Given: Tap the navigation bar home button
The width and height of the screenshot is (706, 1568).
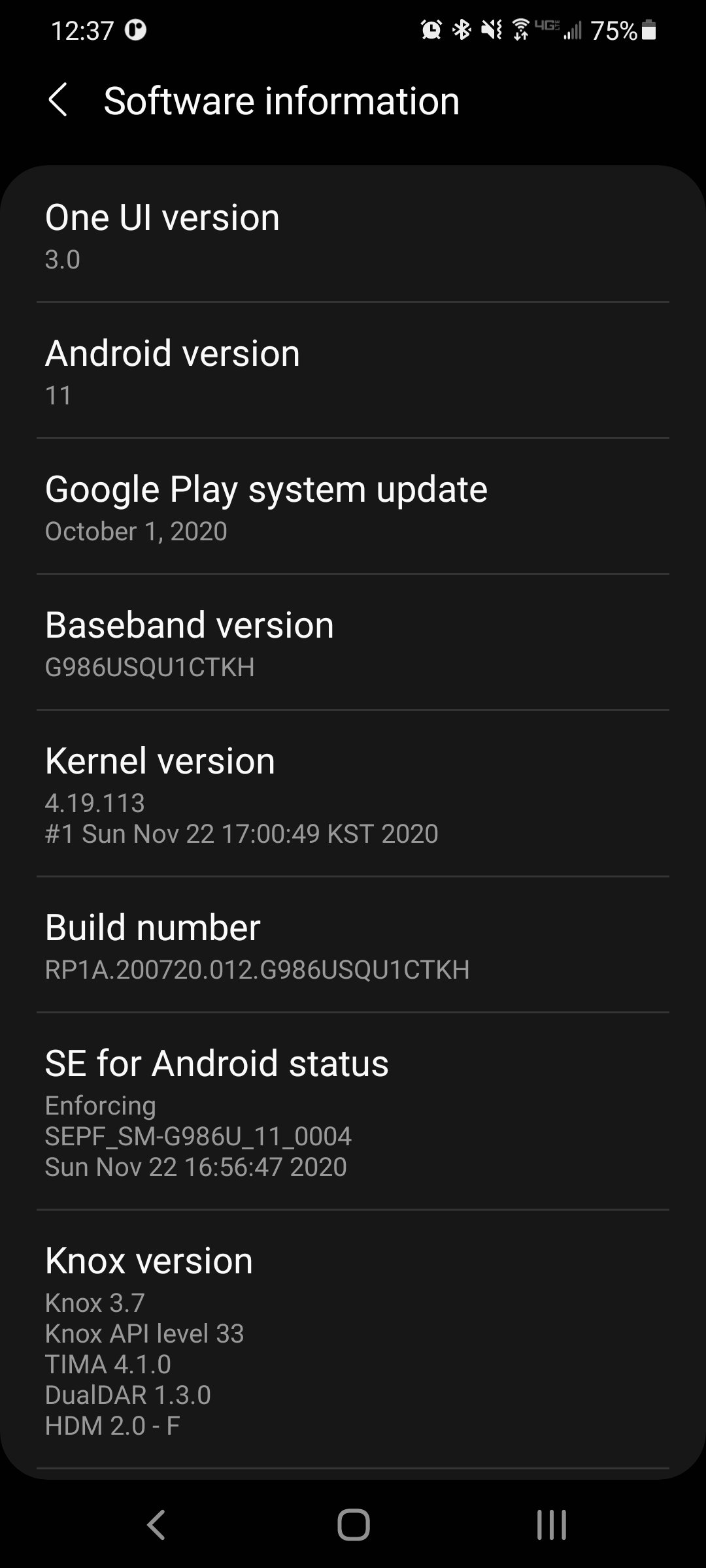Looking at the screenshot, I should [353, 1525].
